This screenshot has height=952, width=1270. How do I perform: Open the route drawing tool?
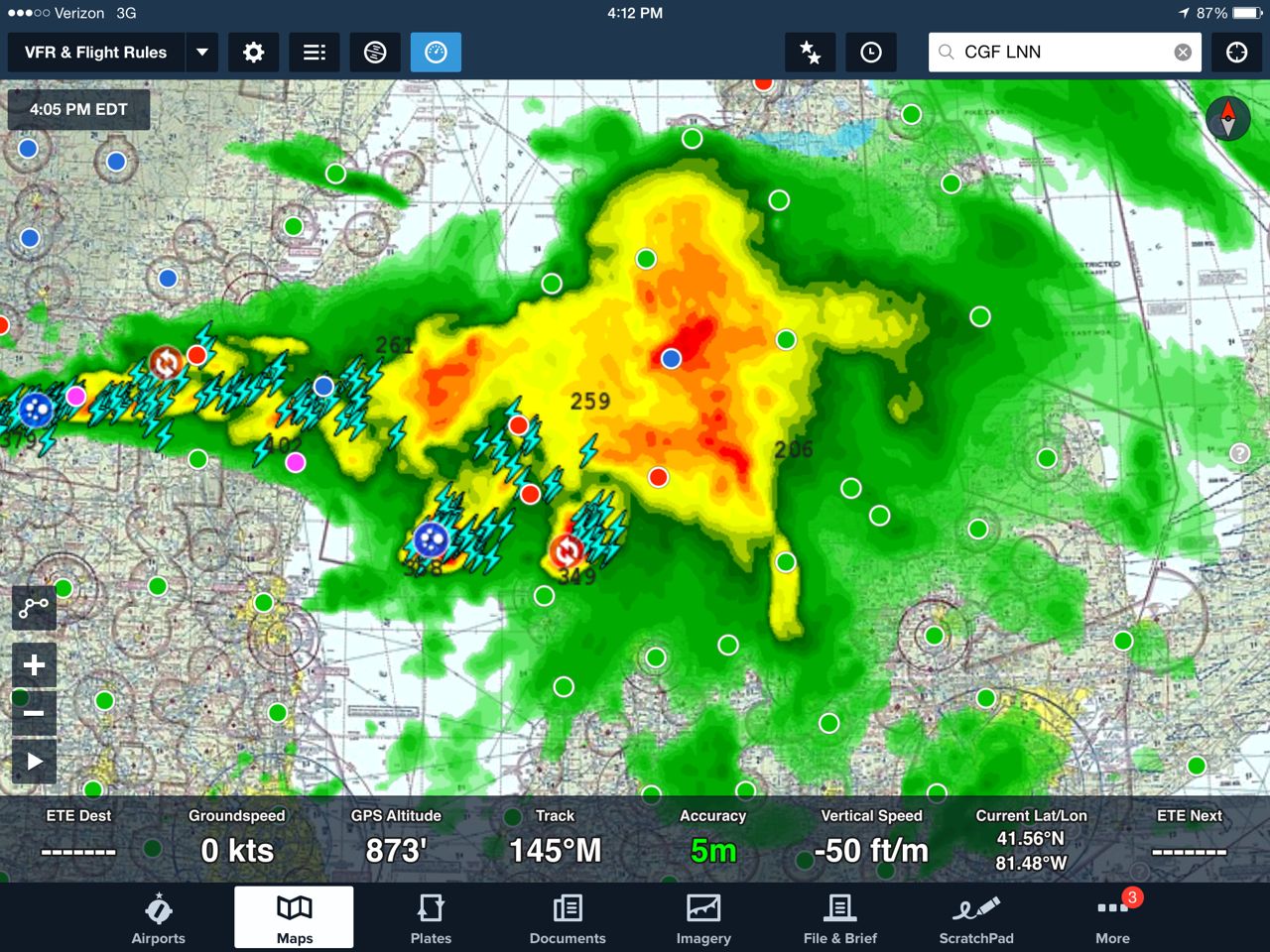coord(34,607)
